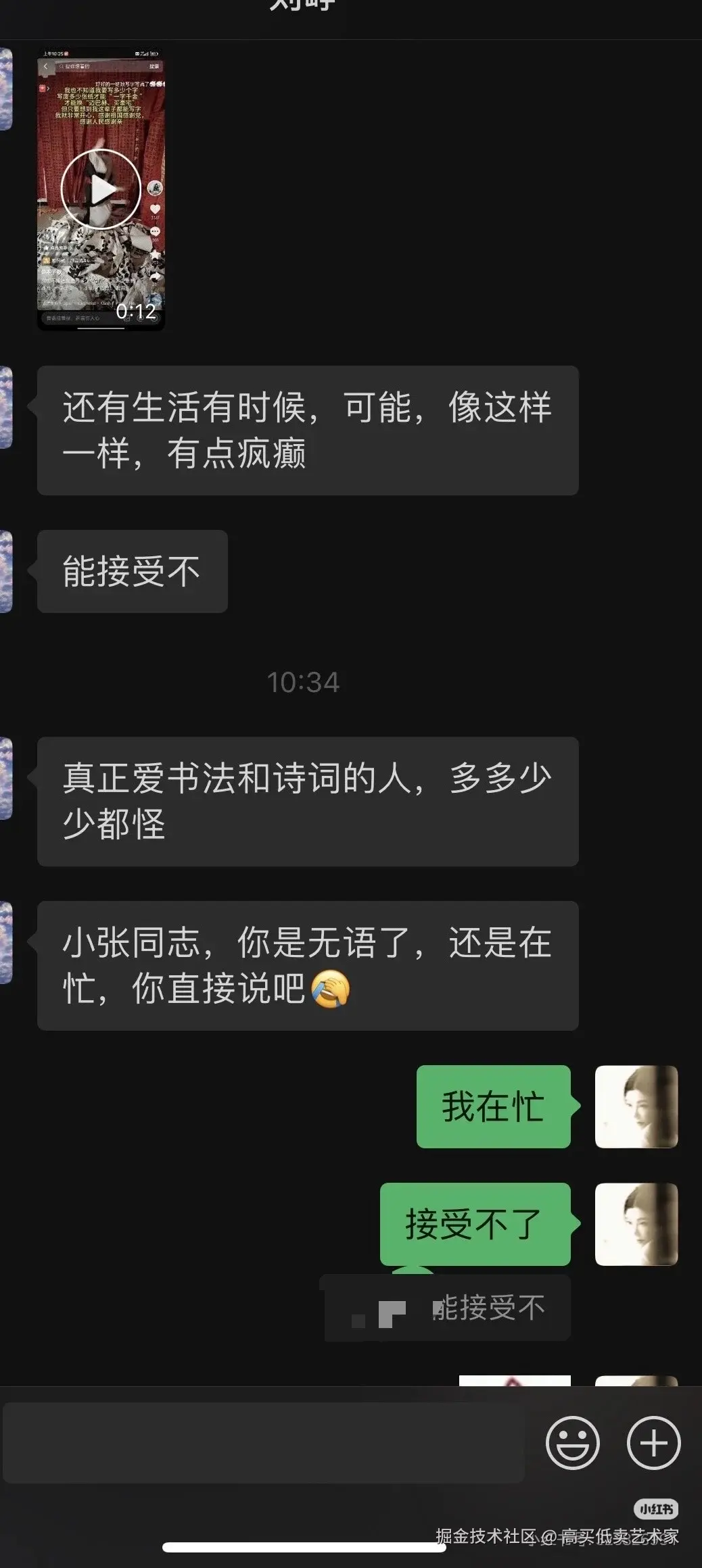Open the plus attachments menu

coord(653,1443)
